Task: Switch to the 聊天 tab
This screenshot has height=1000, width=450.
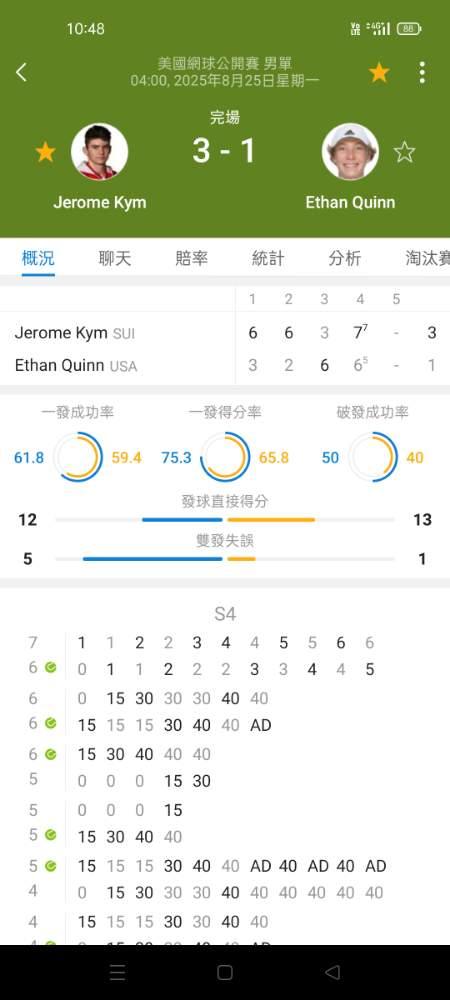Action: point(115,258)
